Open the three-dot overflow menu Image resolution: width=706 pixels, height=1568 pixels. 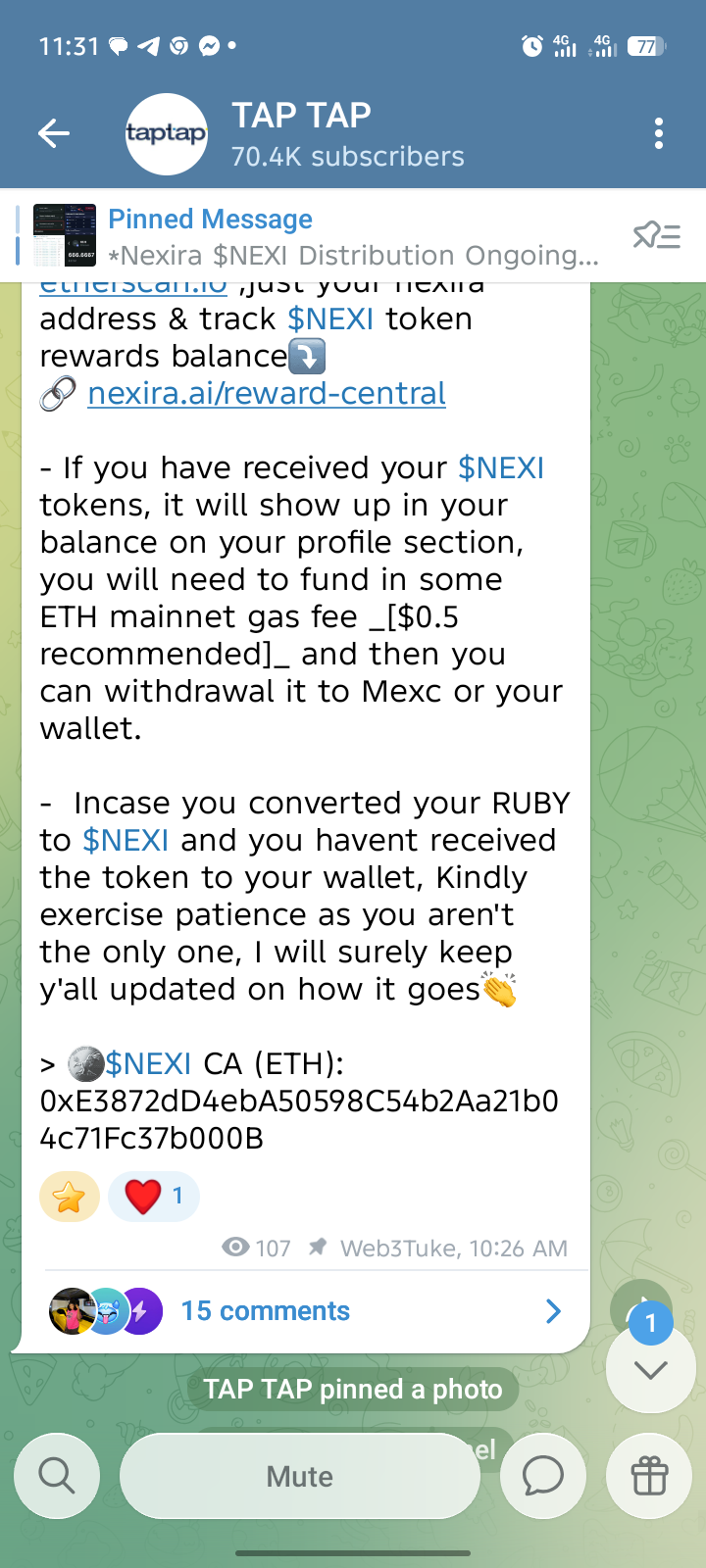[659, 133]
